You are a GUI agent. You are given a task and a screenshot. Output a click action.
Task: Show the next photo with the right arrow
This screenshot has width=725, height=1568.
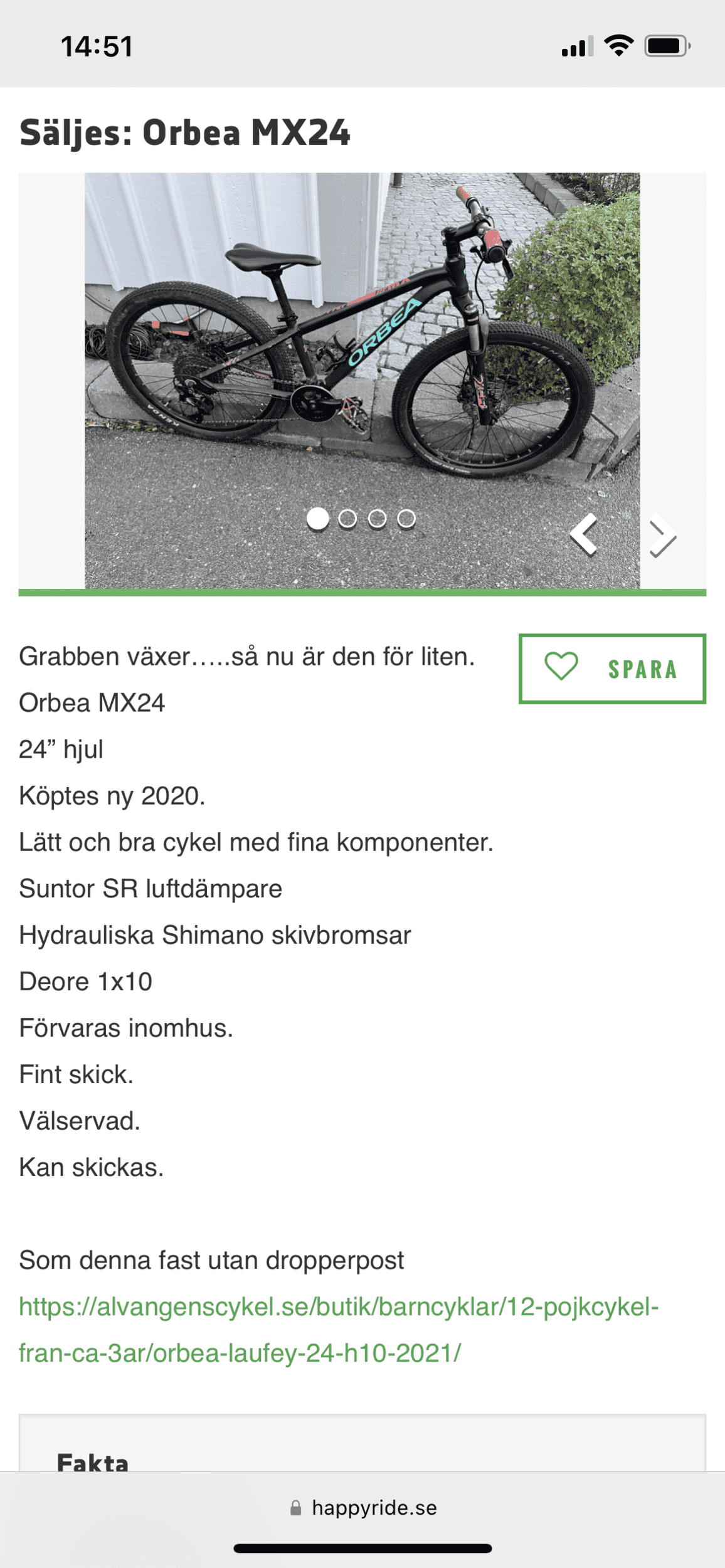pos(662,536)
